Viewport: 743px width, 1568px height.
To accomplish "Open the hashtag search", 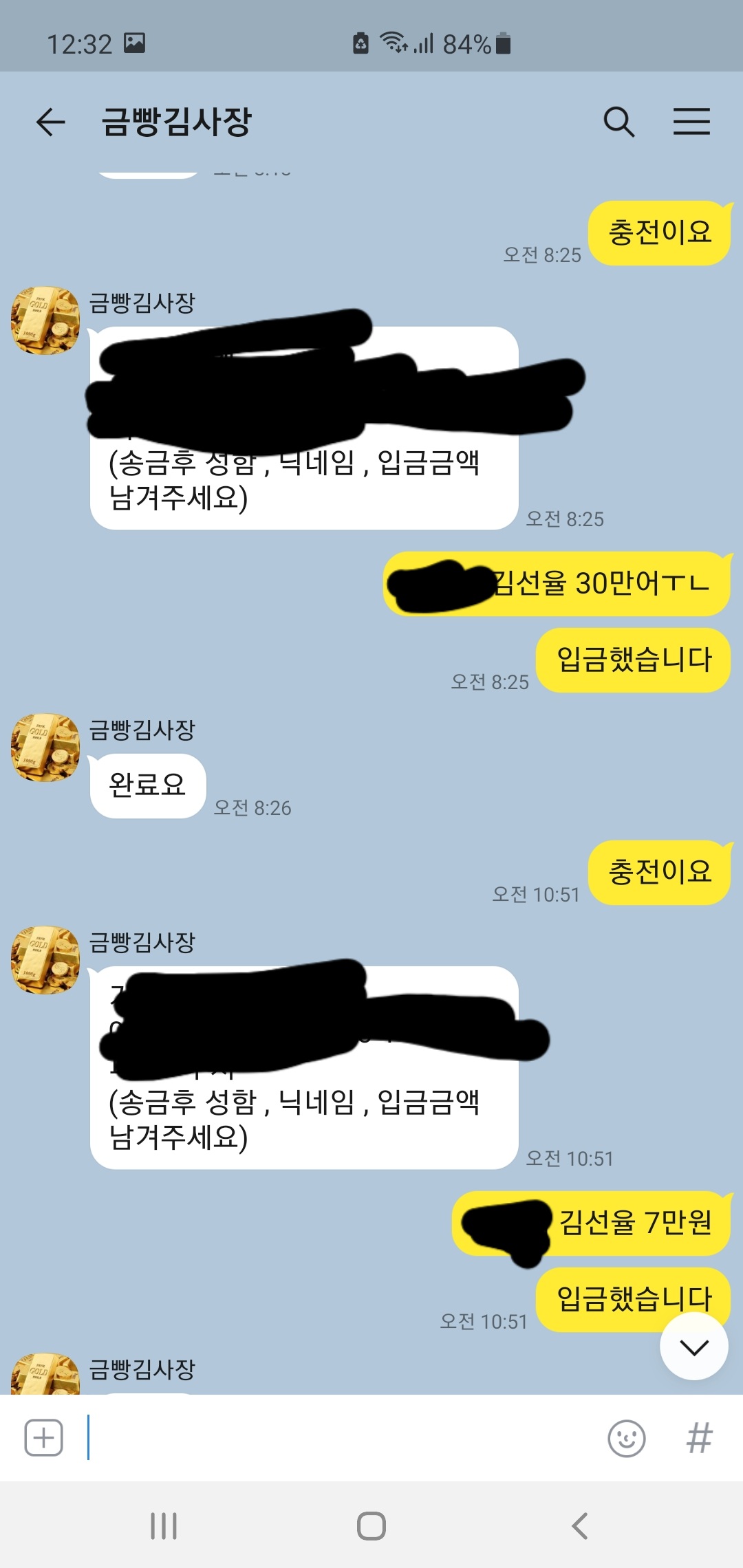I will point(699,1438).
